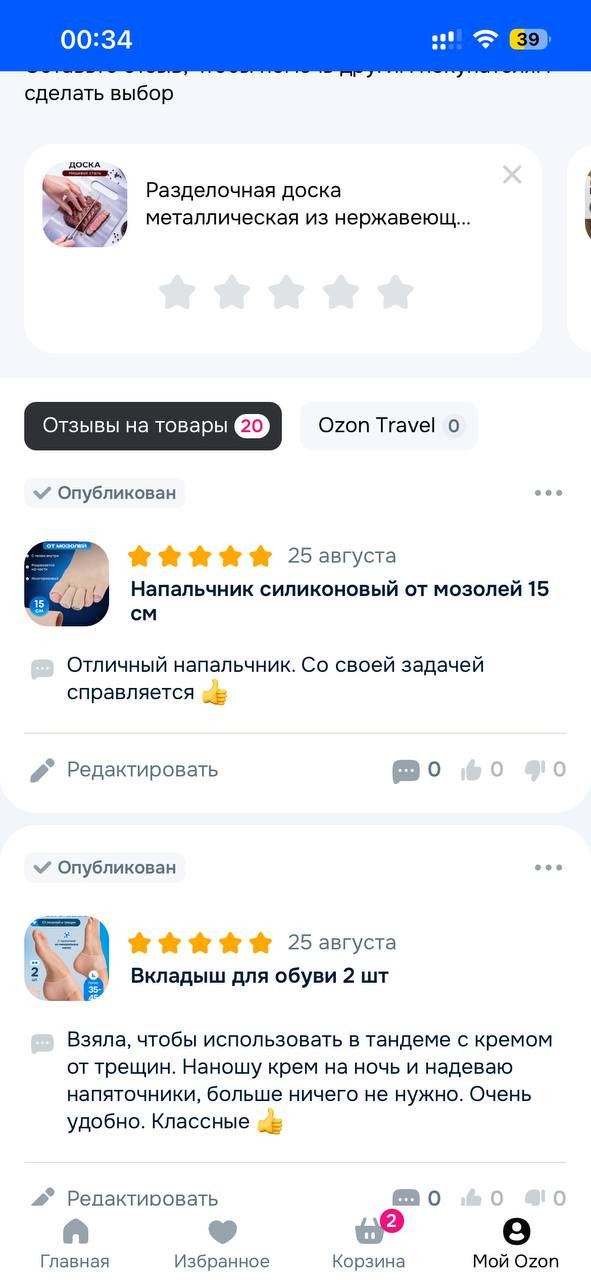This screenshot has height=1280, width=591.
Task: Open the Корзина cart tab
Action: tap(369, 1243)
